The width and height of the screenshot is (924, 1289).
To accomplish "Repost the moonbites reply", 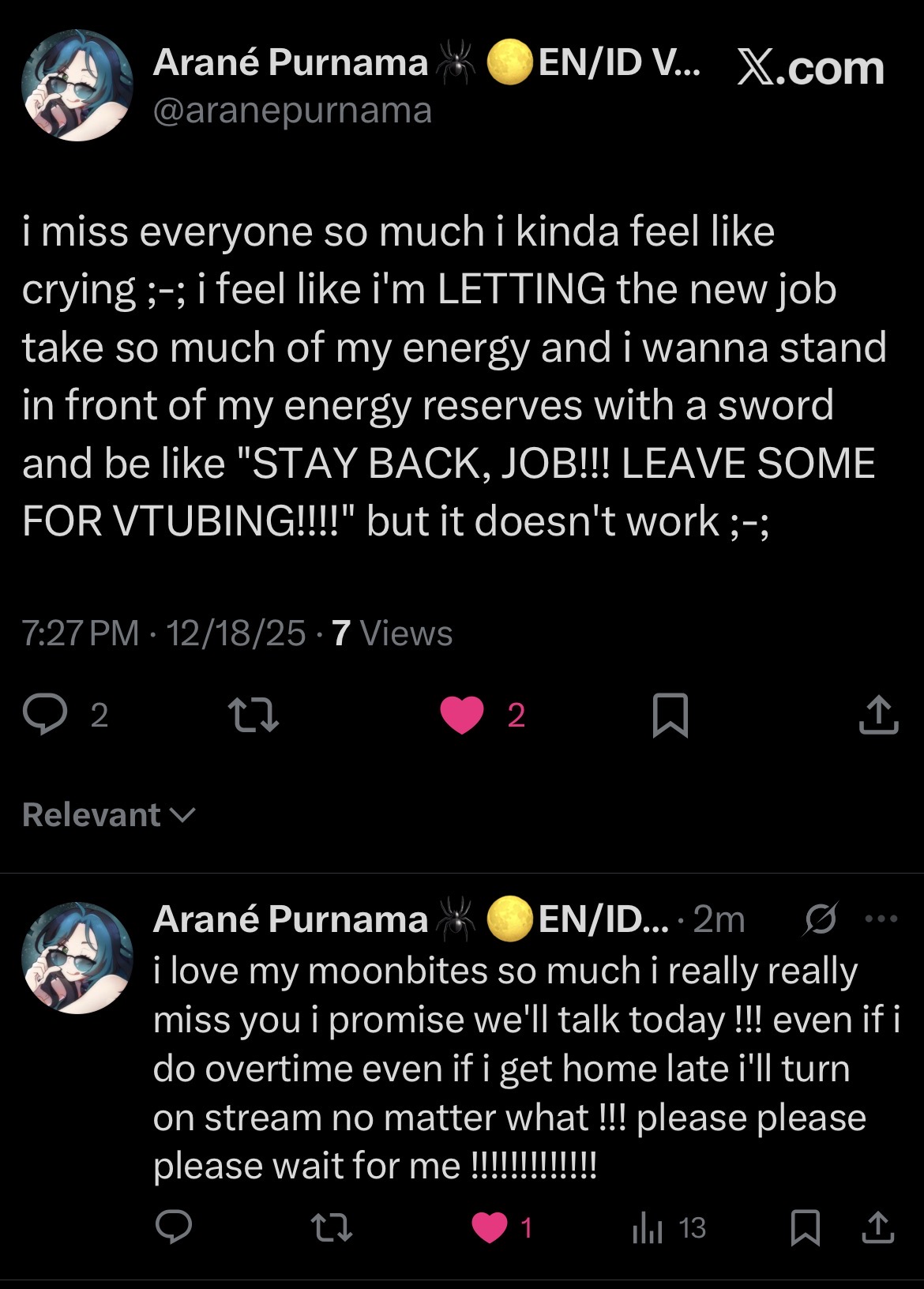I will 332,1227.
